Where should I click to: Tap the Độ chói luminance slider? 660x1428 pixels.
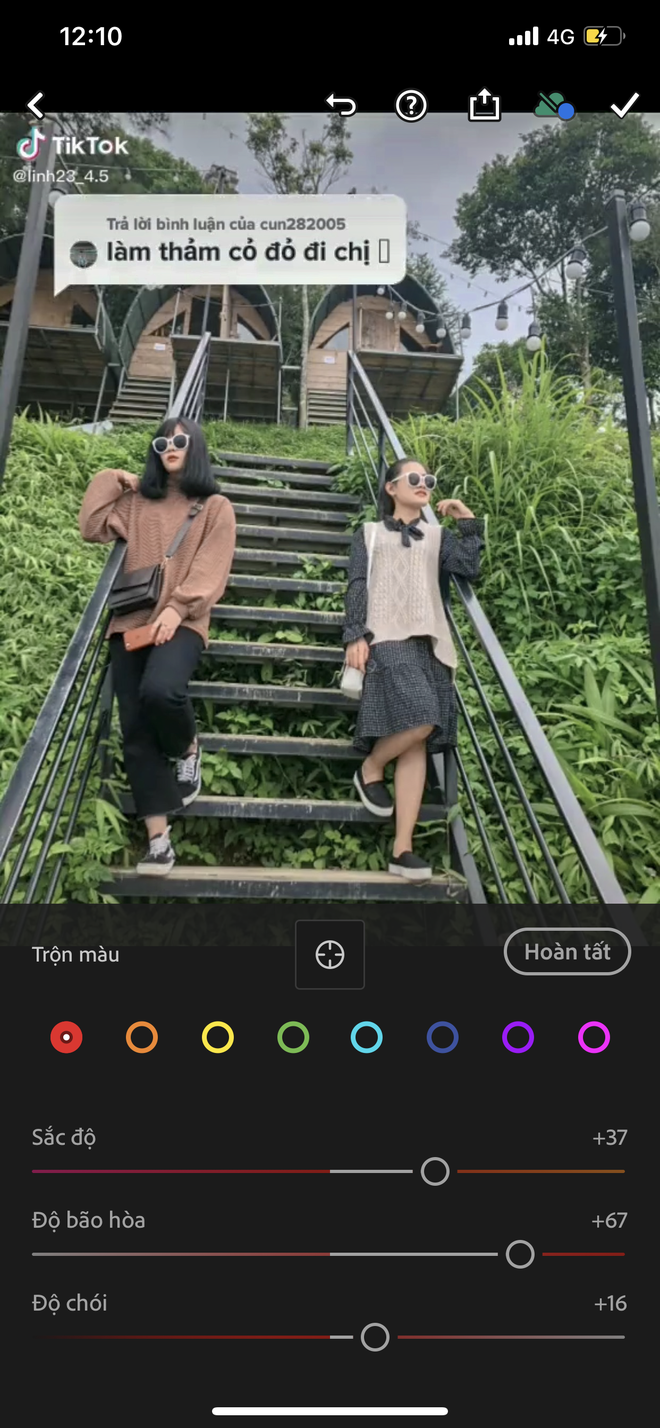375,1337
